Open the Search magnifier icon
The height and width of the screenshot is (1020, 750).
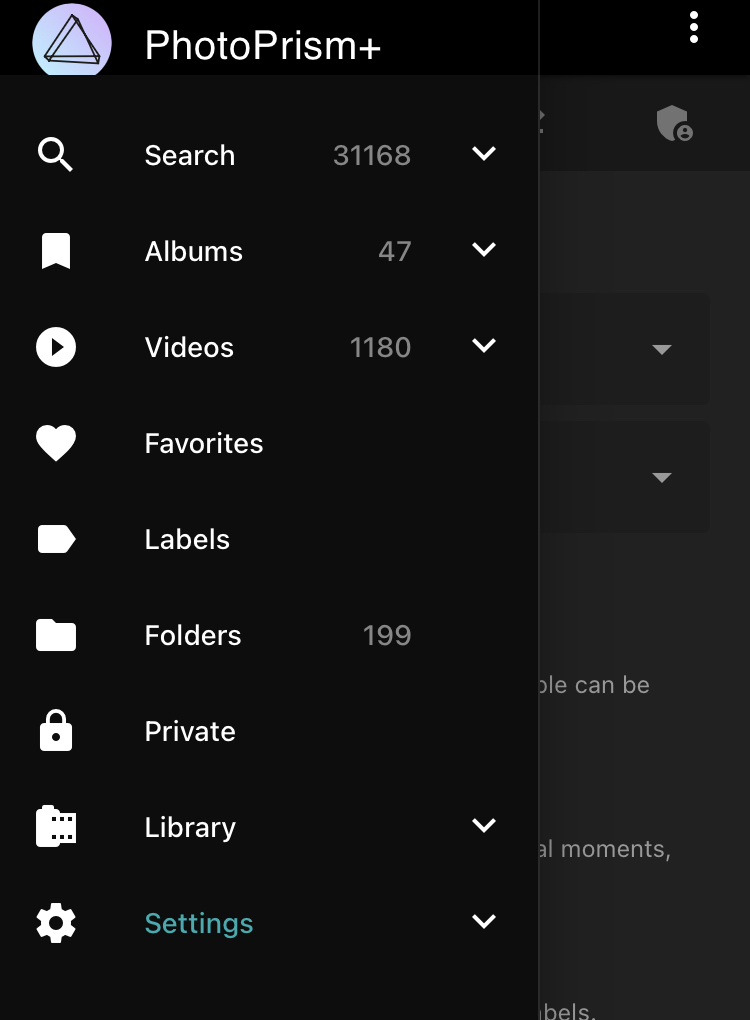coord(55,155)
